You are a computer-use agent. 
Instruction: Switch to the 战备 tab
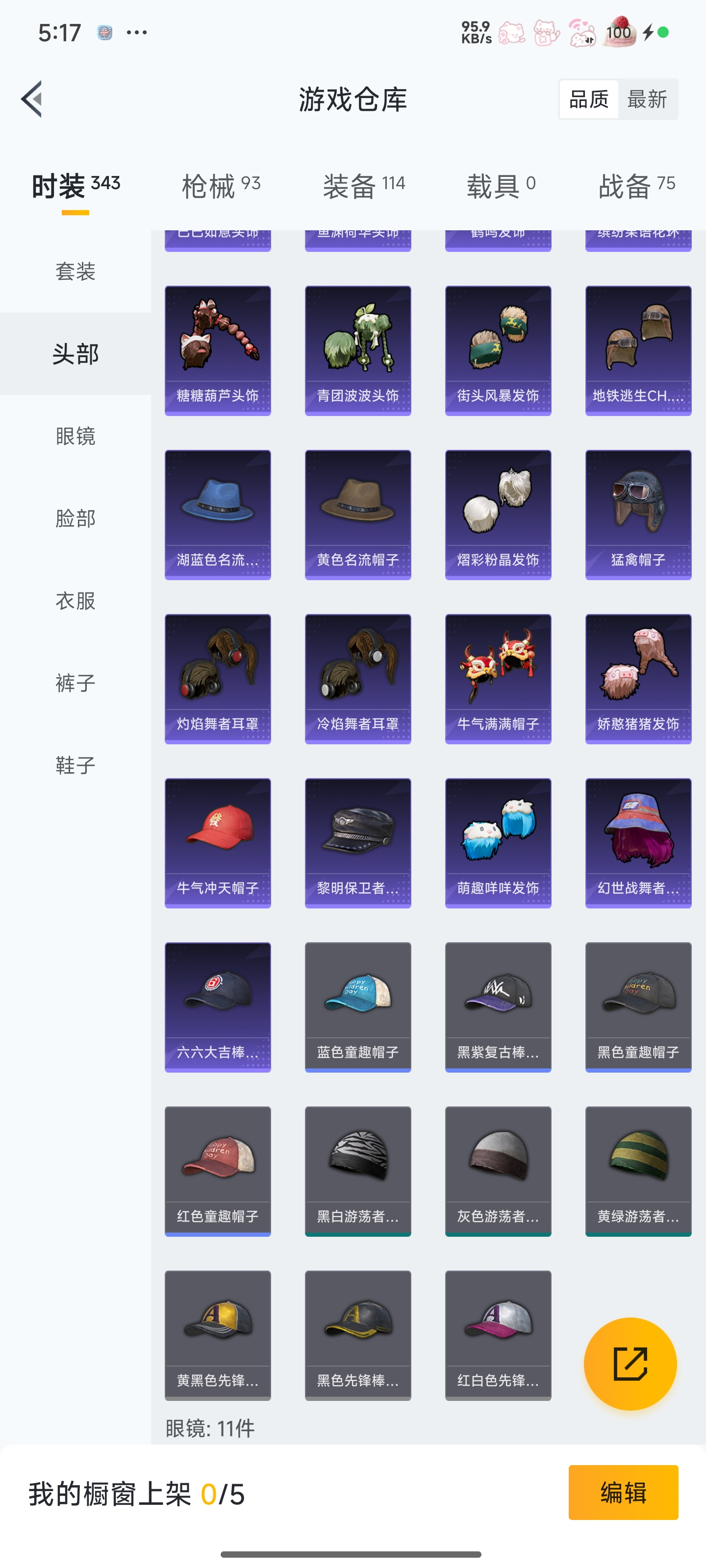coord(636,185)
